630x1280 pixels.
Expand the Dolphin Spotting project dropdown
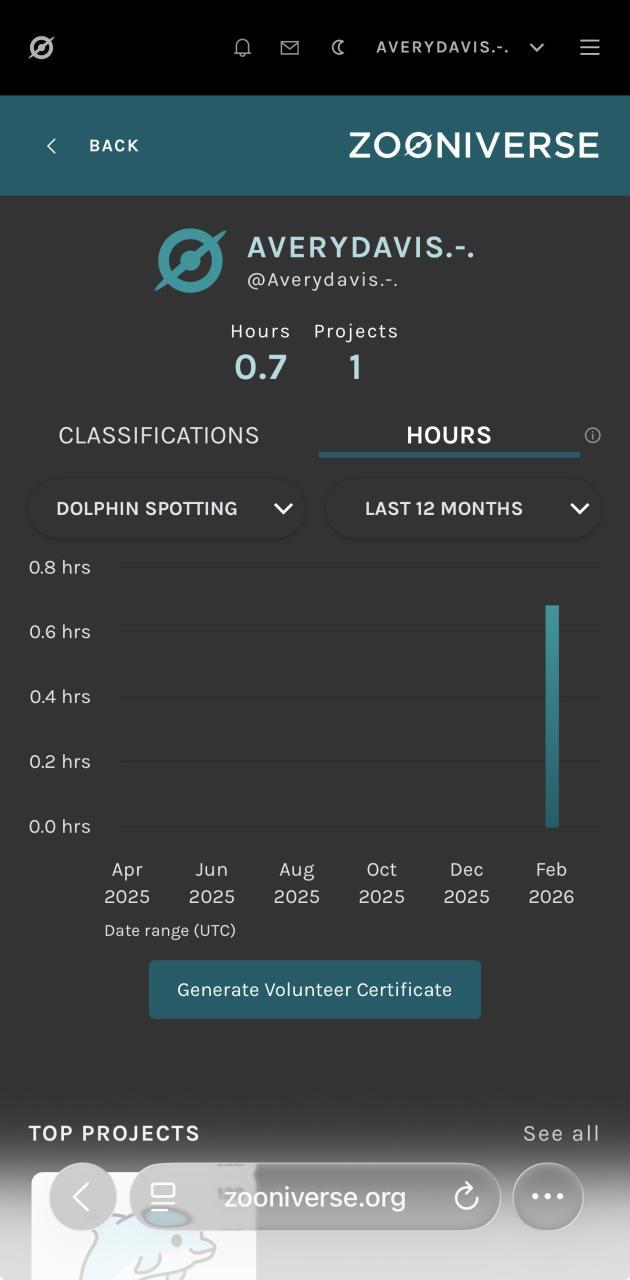click(x=166, y=509)
